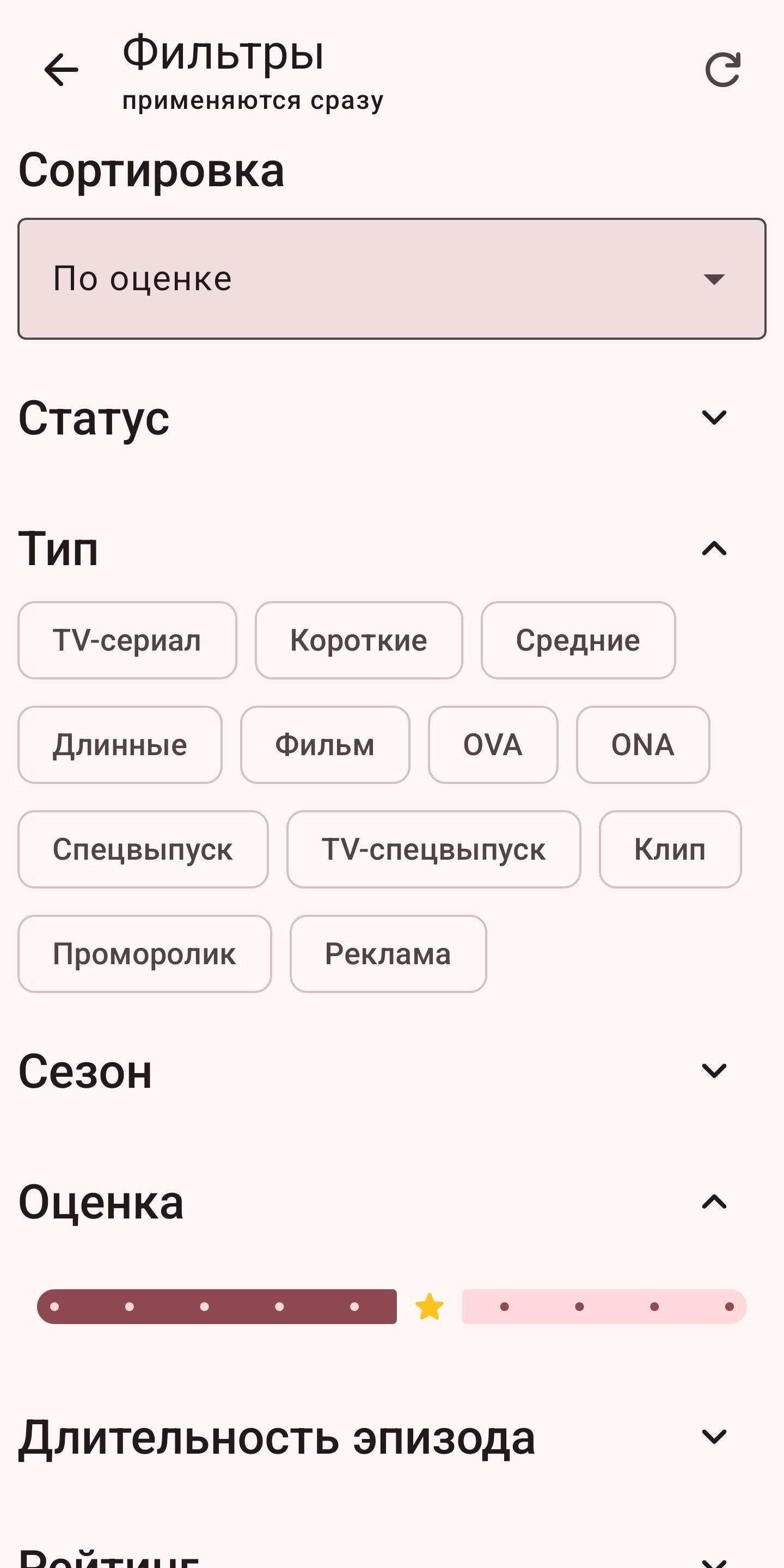Tap the Проморолик chip
784x1568 pixels.
144,954
